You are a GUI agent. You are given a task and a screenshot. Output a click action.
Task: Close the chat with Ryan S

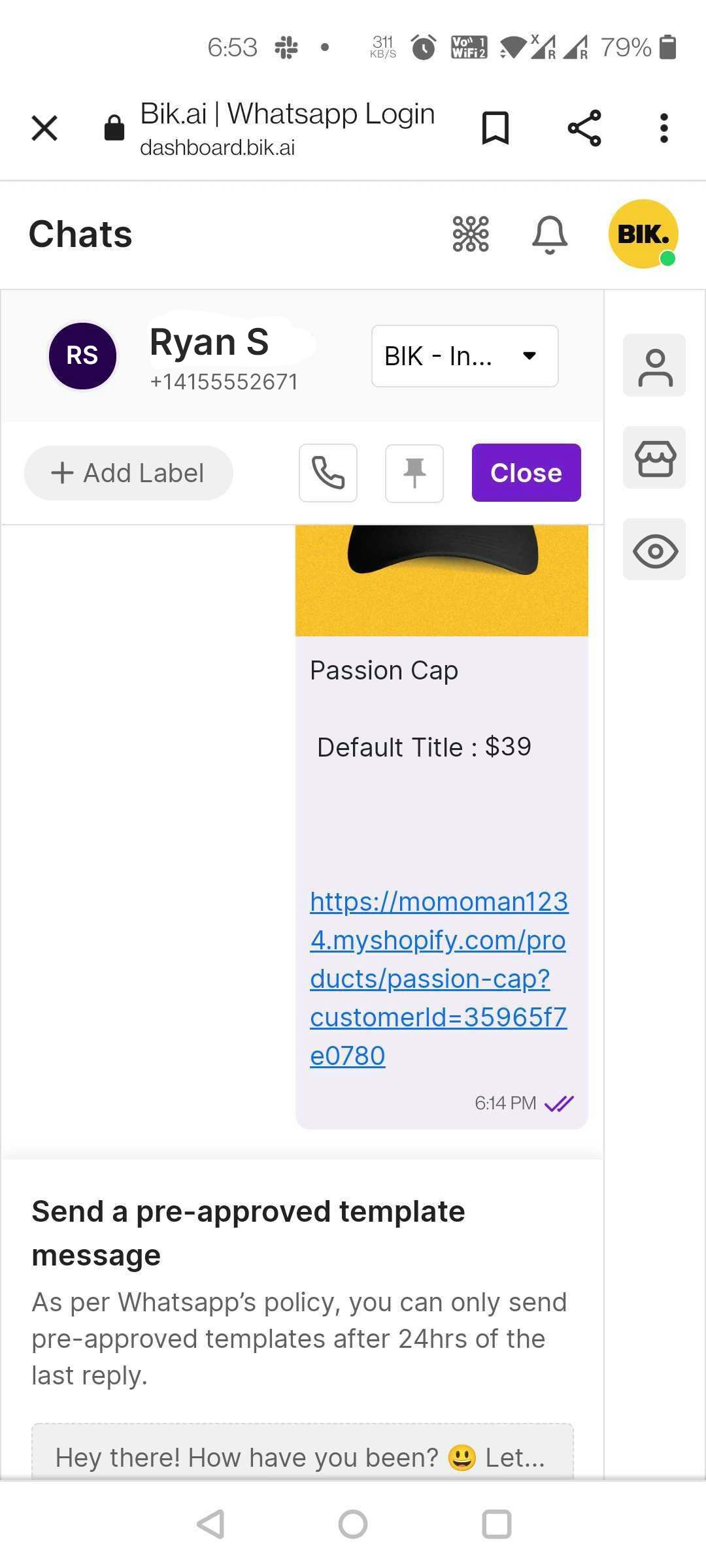[526, 473]
